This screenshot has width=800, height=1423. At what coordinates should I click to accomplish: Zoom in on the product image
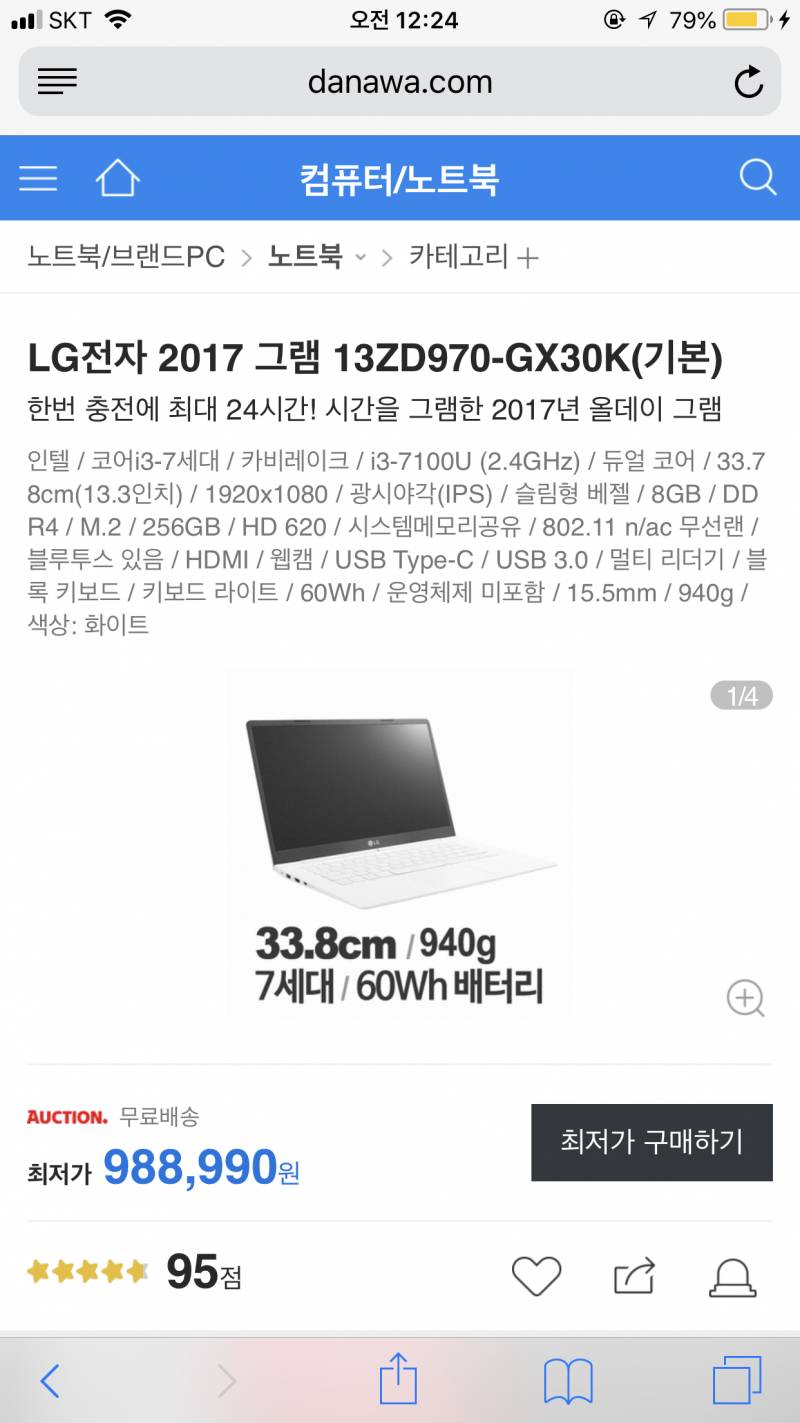745,997
